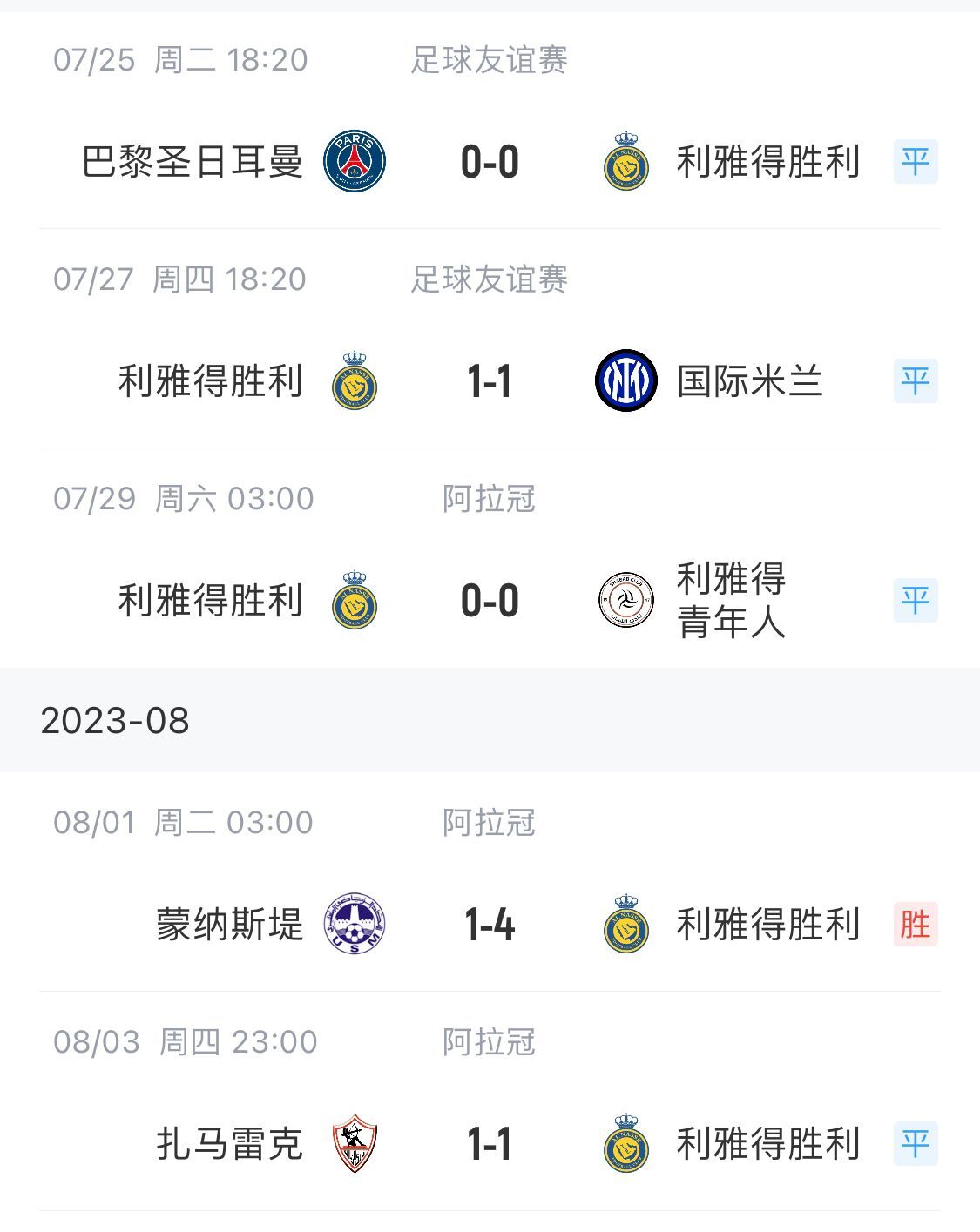This screenshot has width=980, height=1232.
Task: Open the Monastir vs Al Nassr 1-4 match
Action: point(490,925)
